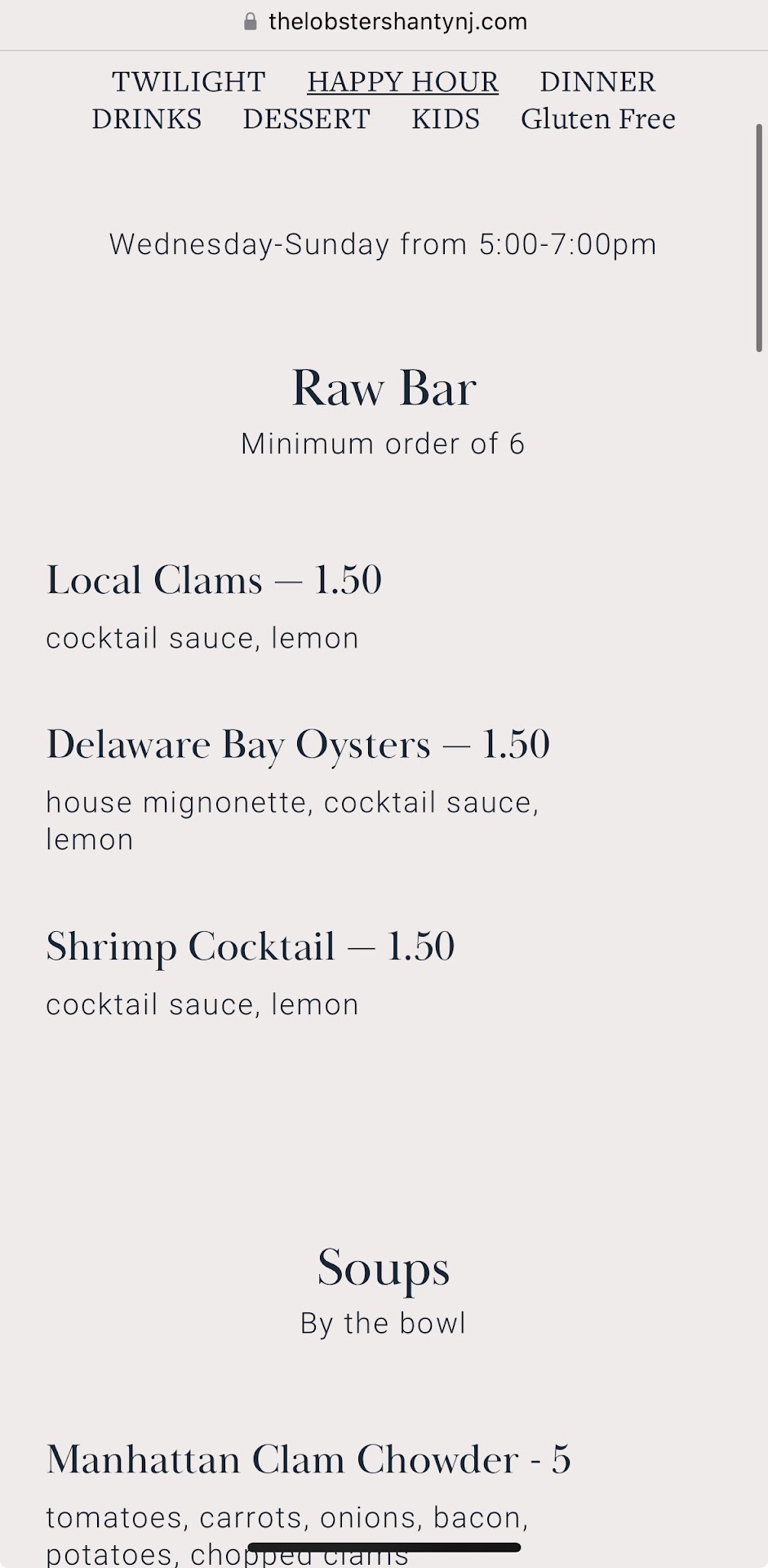Open the Gluten Free menu tab
The image size is (768, 1568).
[x=598, y=119]
